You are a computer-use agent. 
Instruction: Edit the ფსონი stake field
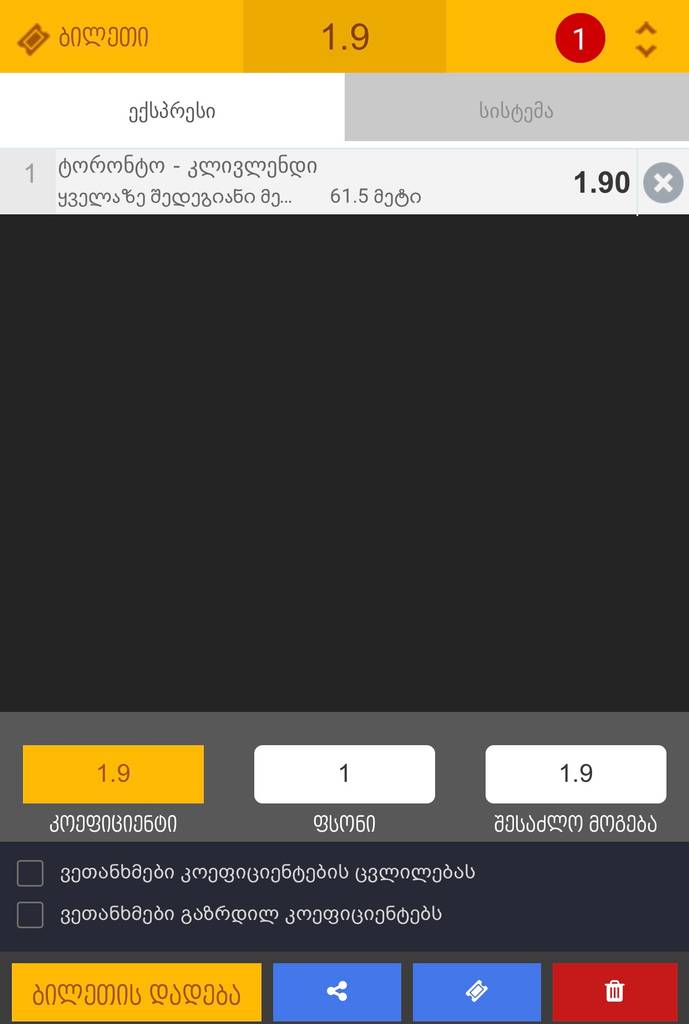click(344, 774)
